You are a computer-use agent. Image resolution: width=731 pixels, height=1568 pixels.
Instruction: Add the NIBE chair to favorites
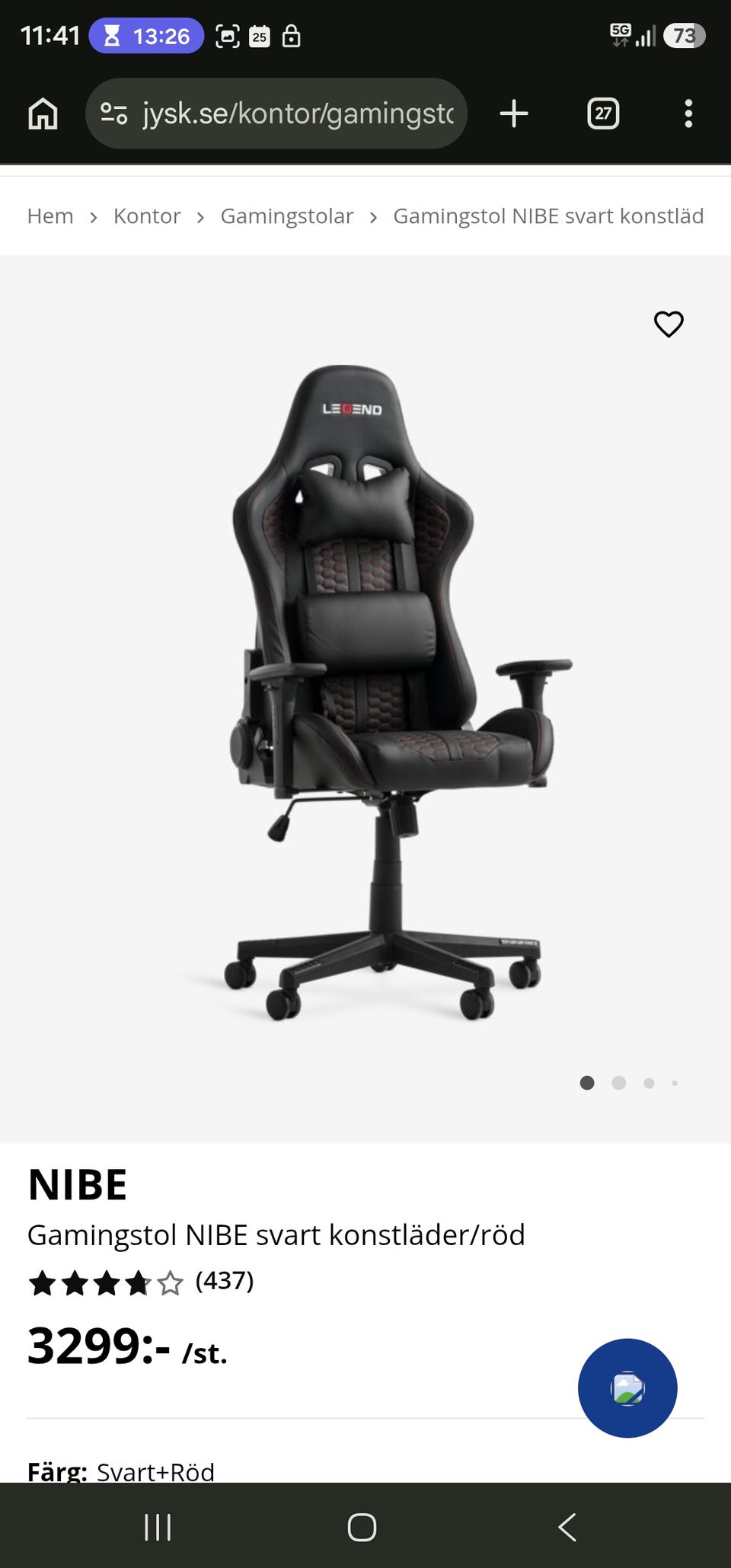[x=669, y=324]
